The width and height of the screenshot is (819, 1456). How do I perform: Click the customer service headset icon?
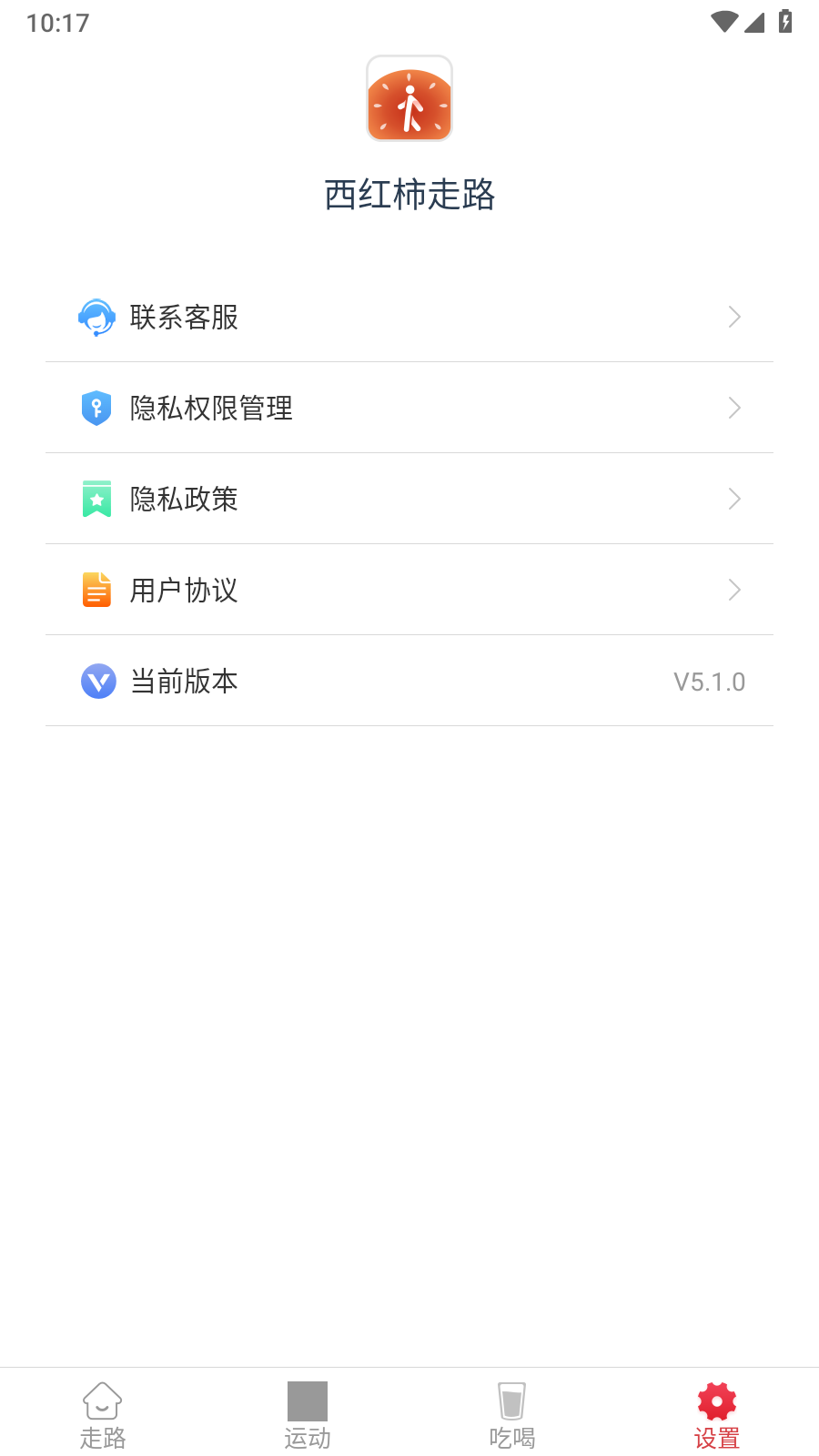[97, 317]
